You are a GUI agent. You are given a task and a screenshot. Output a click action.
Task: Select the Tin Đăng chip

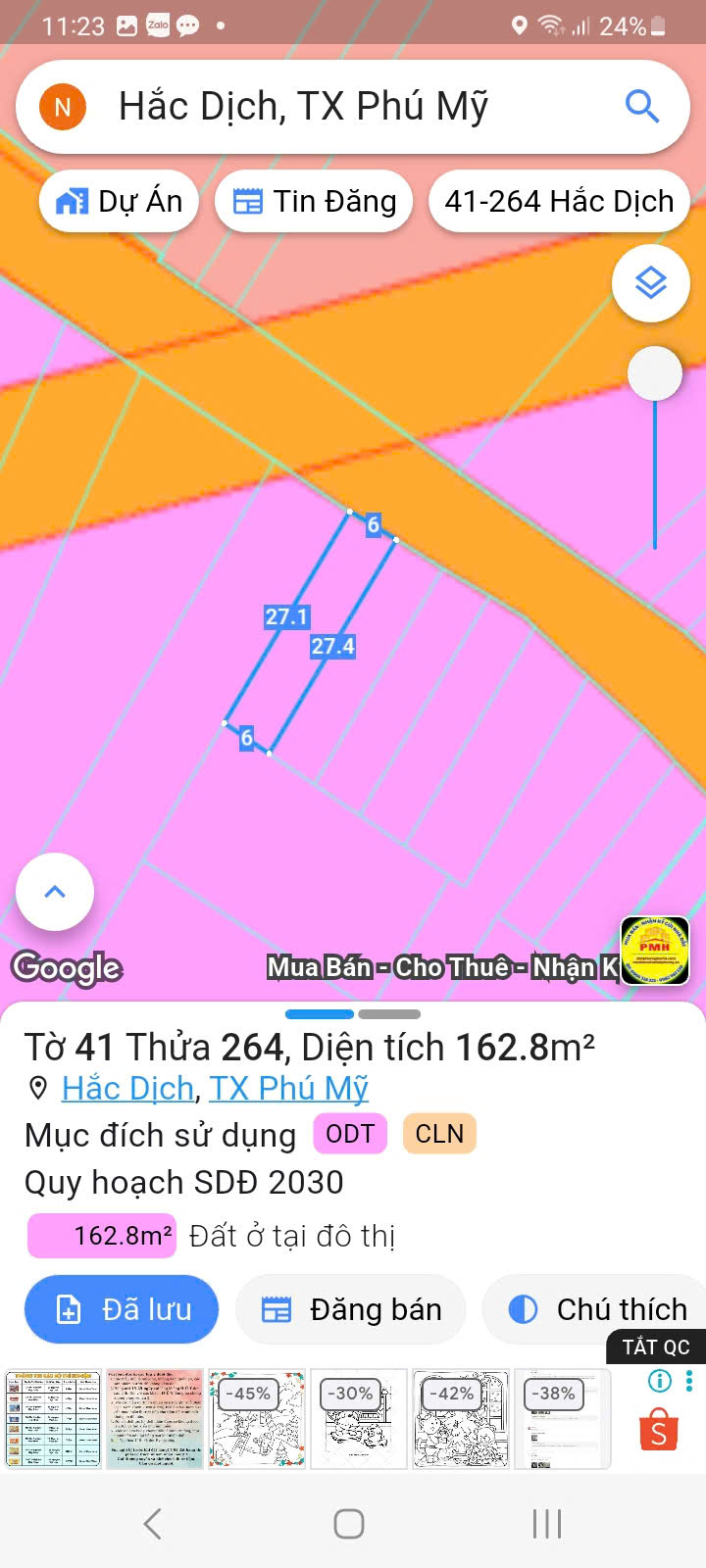pos(314,202)
